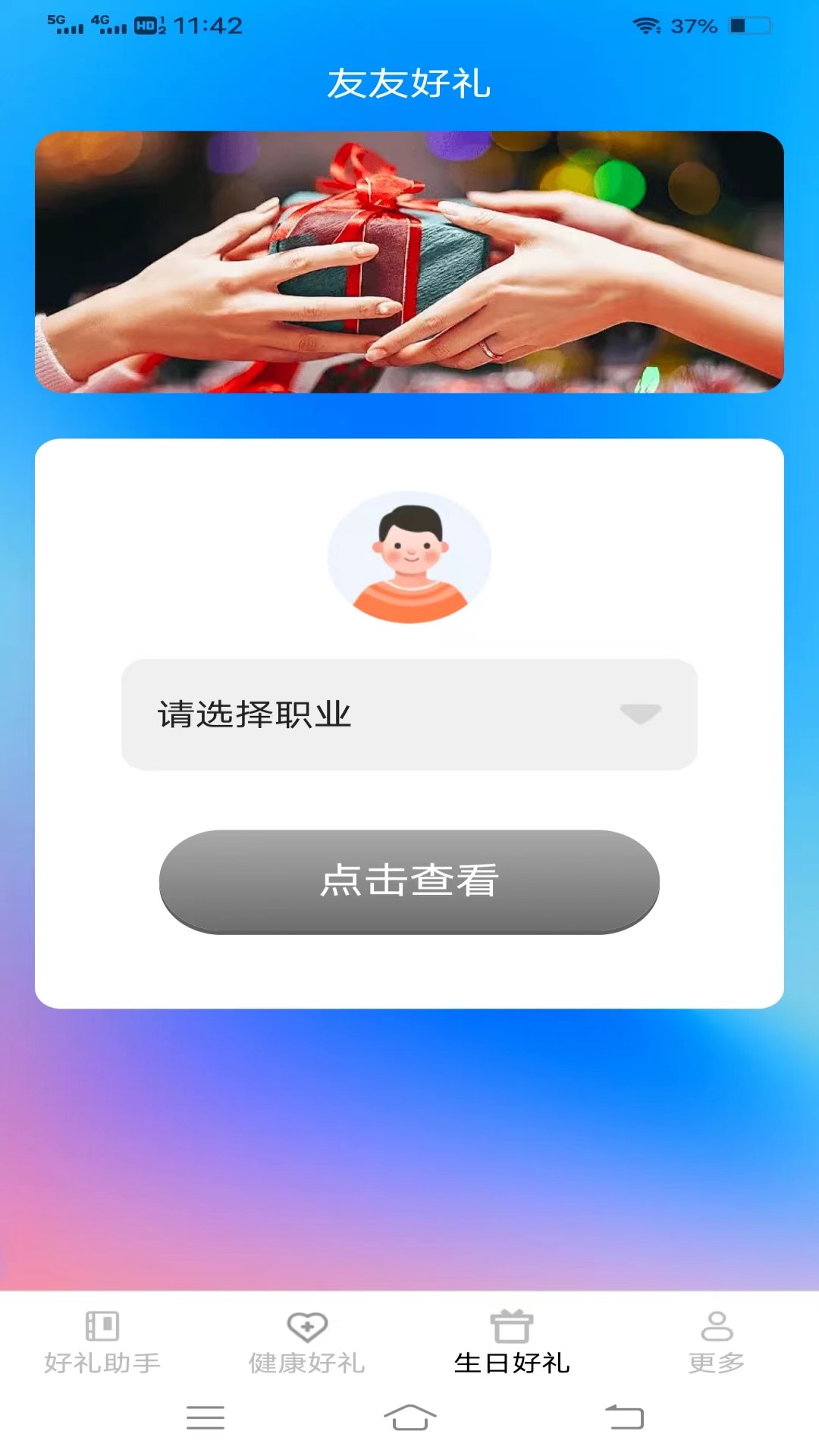
Task: Tap the system back button
Action: click(x=624, y=1417)
